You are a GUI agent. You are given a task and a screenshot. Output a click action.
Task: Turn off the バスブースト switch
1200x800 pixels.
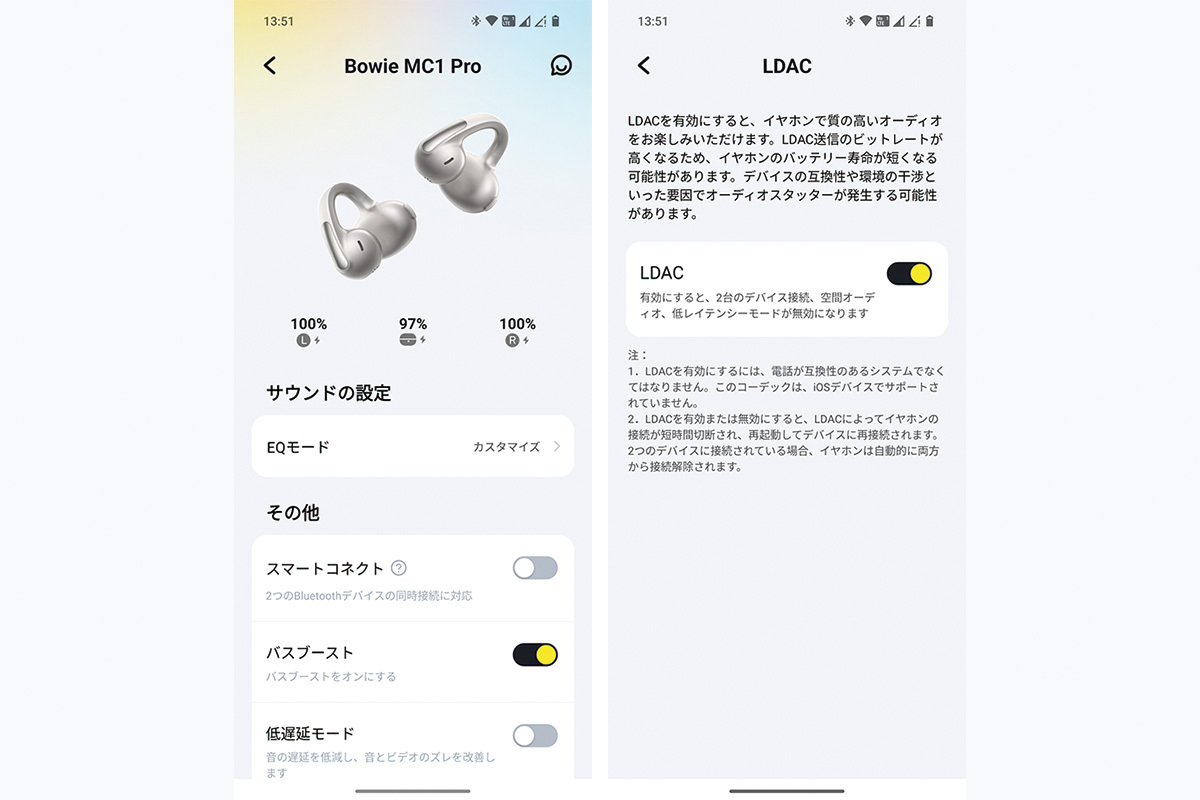click(x=534, y=655)
